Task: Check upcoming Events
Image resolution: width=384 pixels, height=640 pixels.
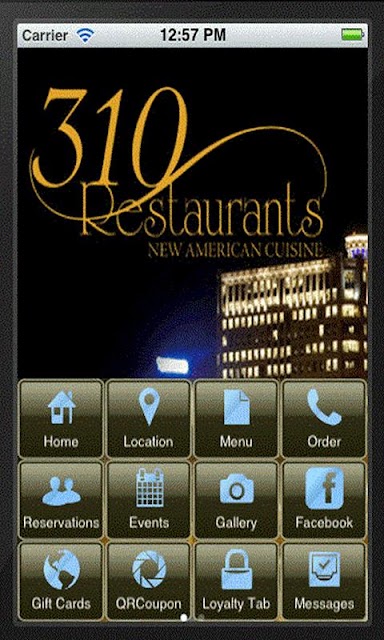Action: click(x=149, y=500)
